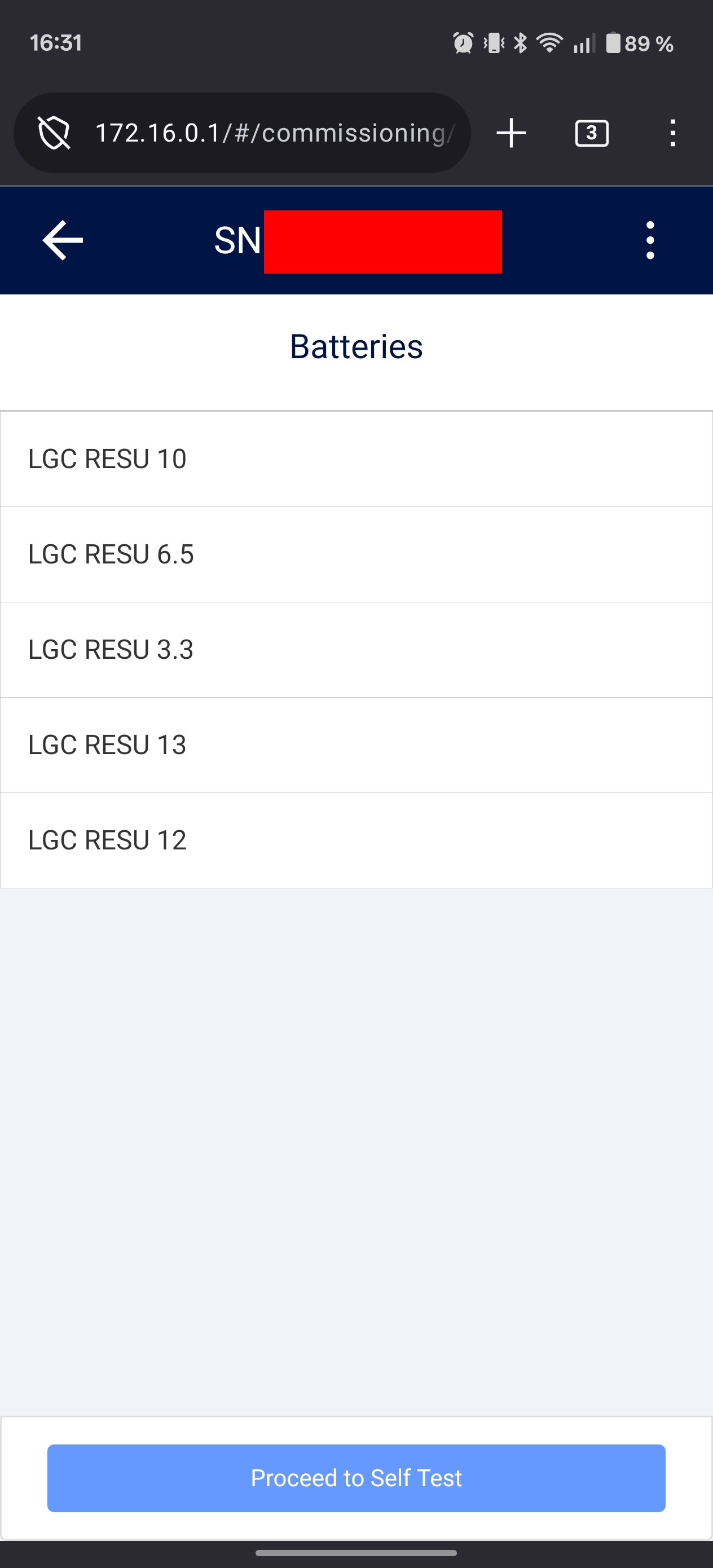713x1568 pixels.
Task: Open the browser address bar
Action: [x=274, y=133]
